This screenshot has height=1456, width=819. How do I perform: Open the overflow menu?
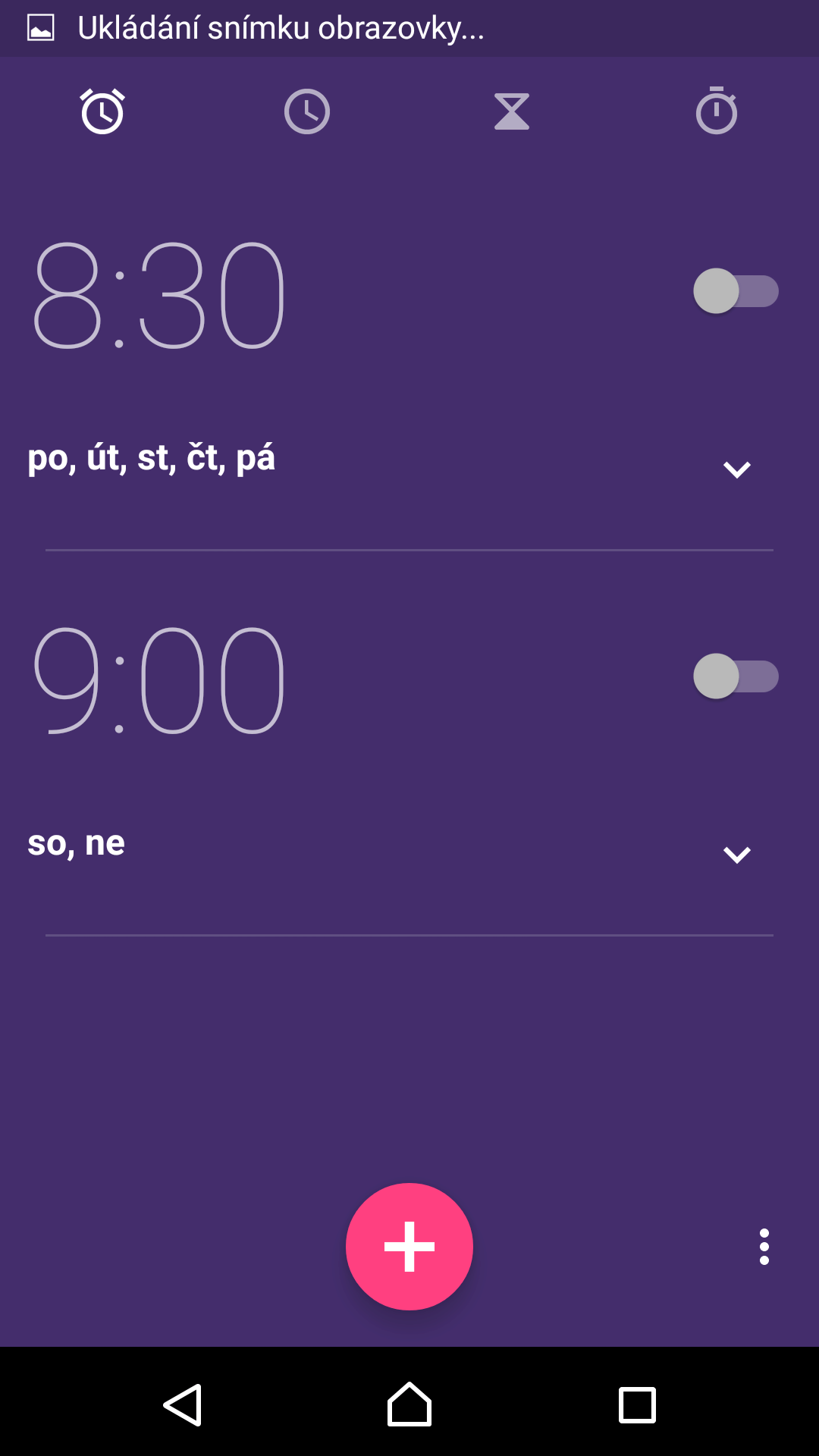click(x=764, y=1247)
